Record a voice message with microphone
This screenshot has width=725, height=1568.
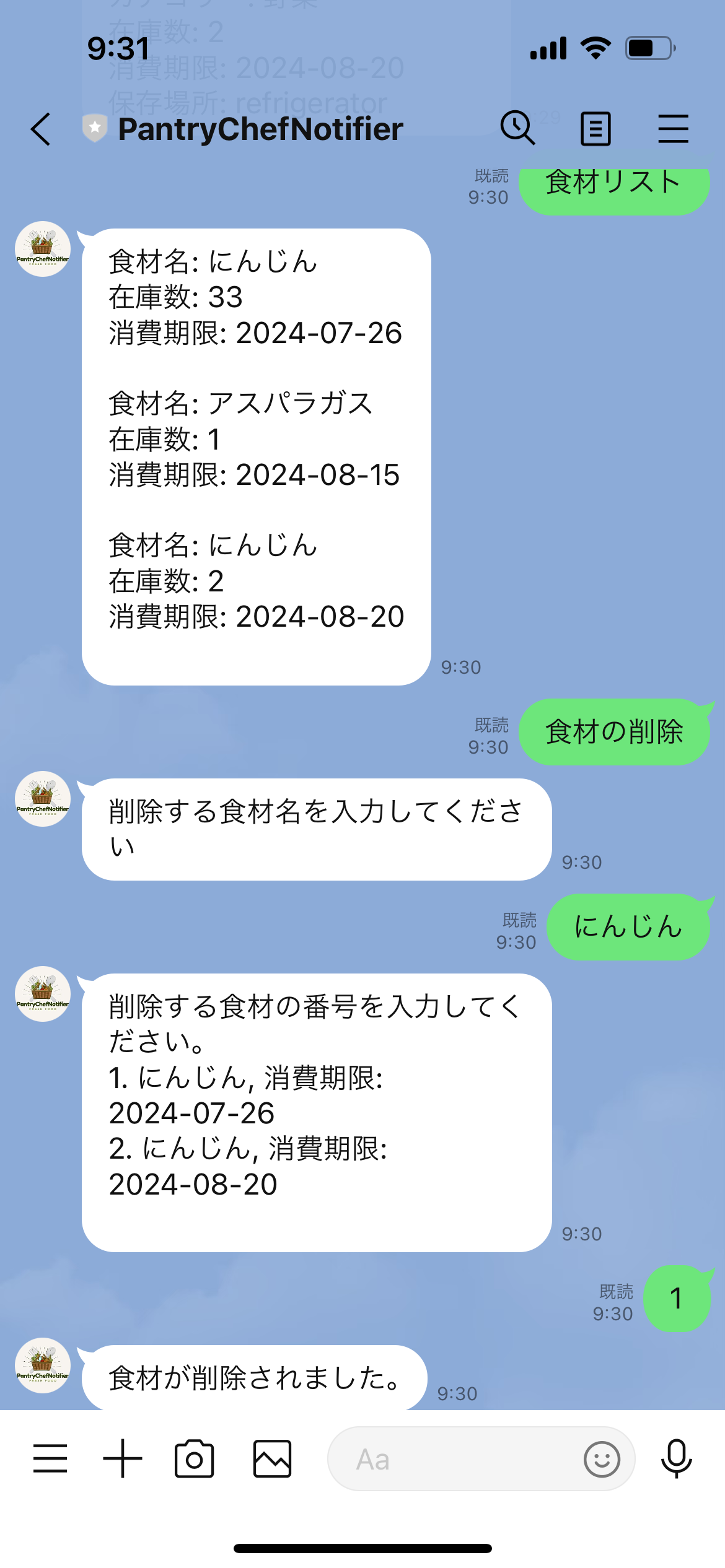click(676, 1459)
